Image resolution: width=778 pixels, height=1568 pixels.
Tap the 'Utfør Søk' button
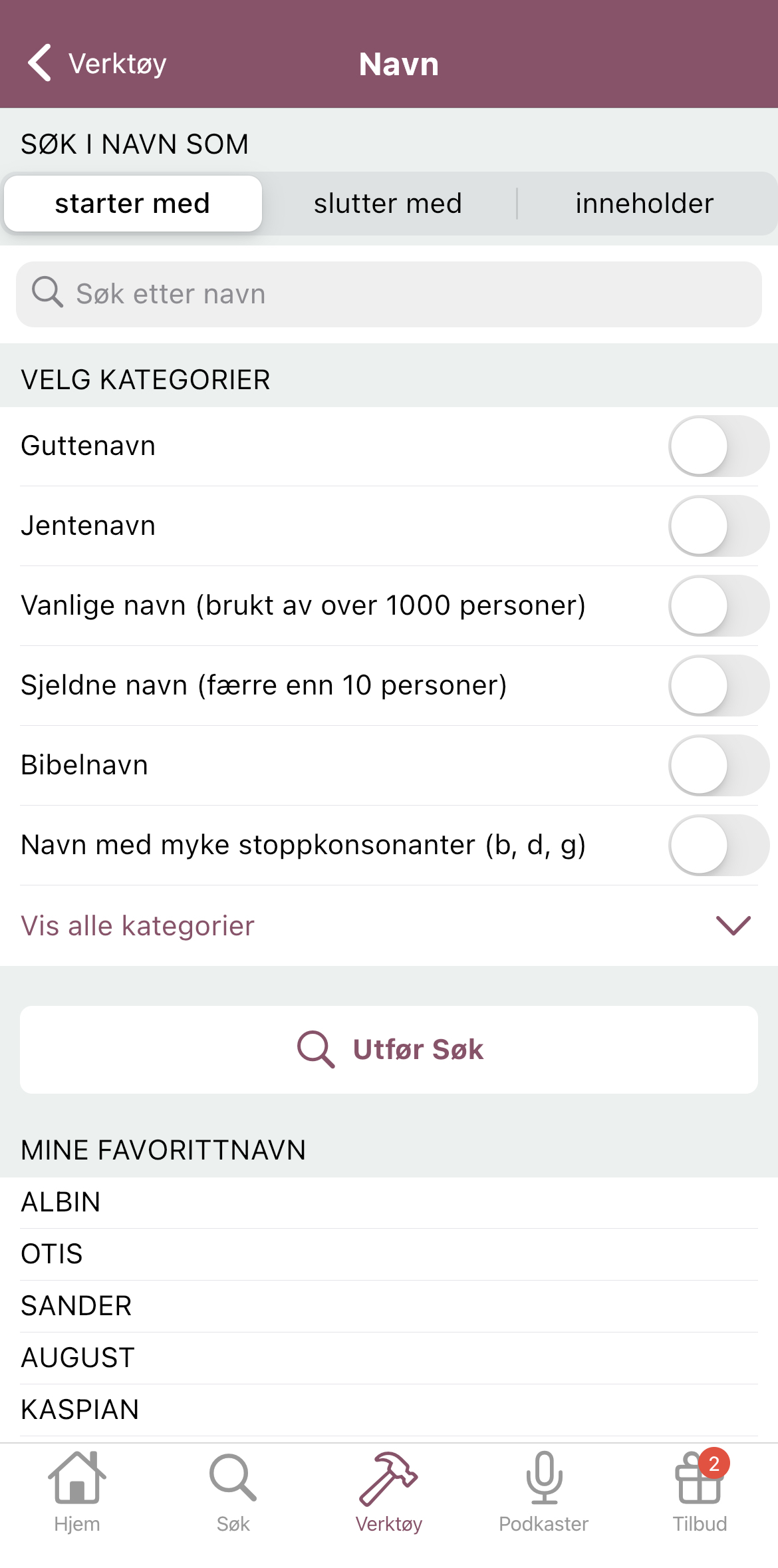(x=389, y=1049)
